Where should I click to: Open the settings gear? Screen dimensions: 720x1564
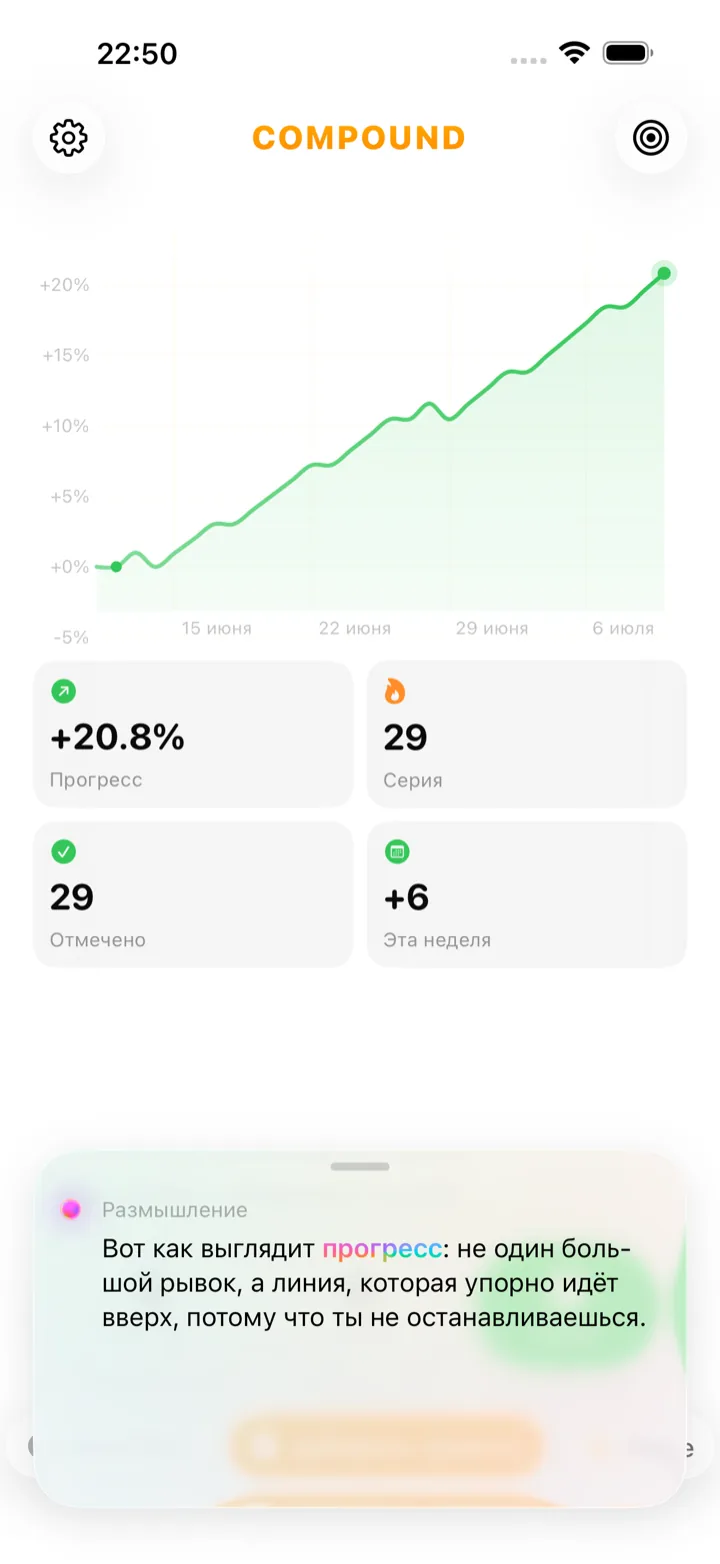point(69,138)
